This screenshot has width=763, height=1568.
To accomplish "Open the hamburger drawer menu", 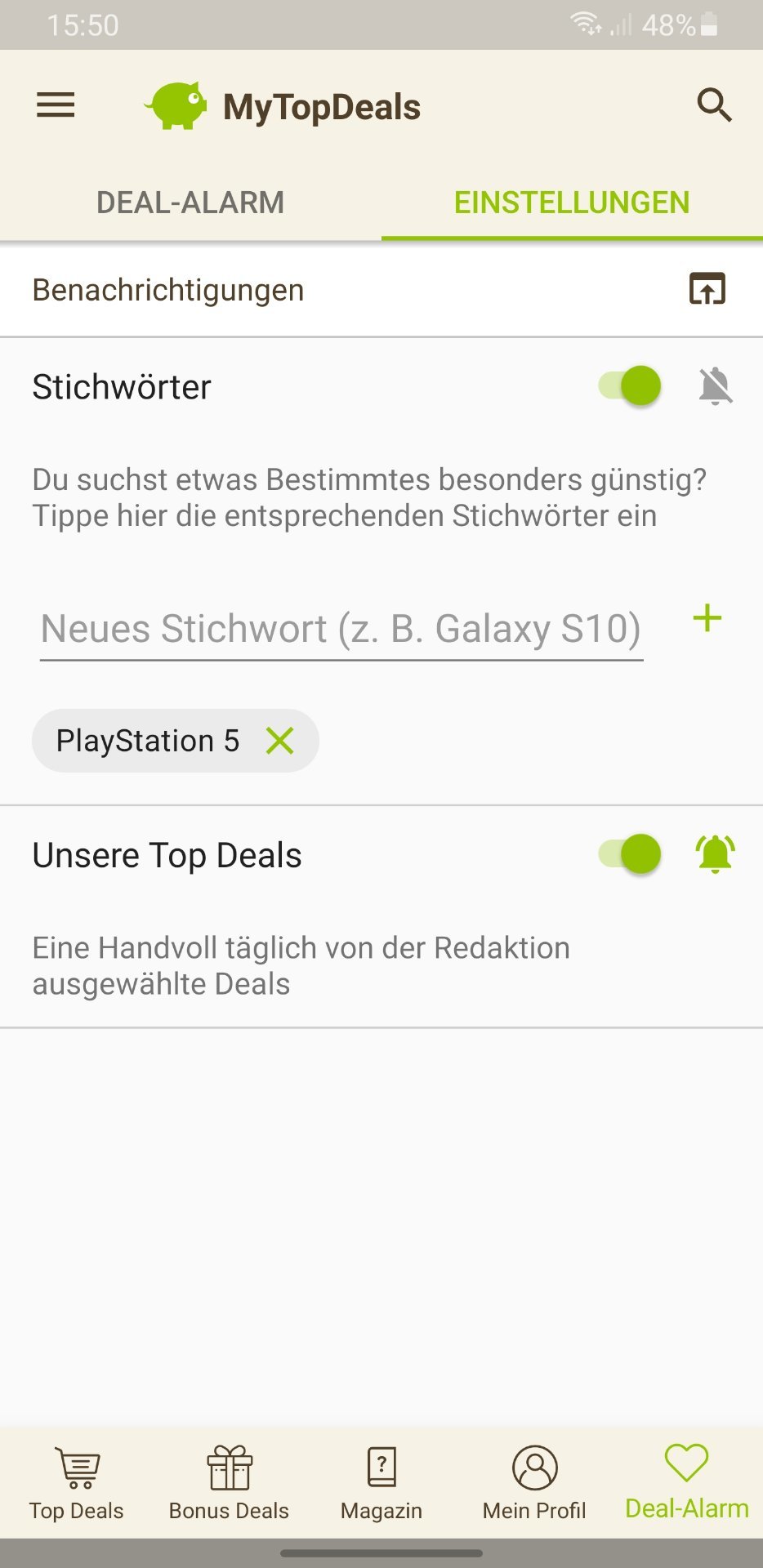I will coord(56,105).
